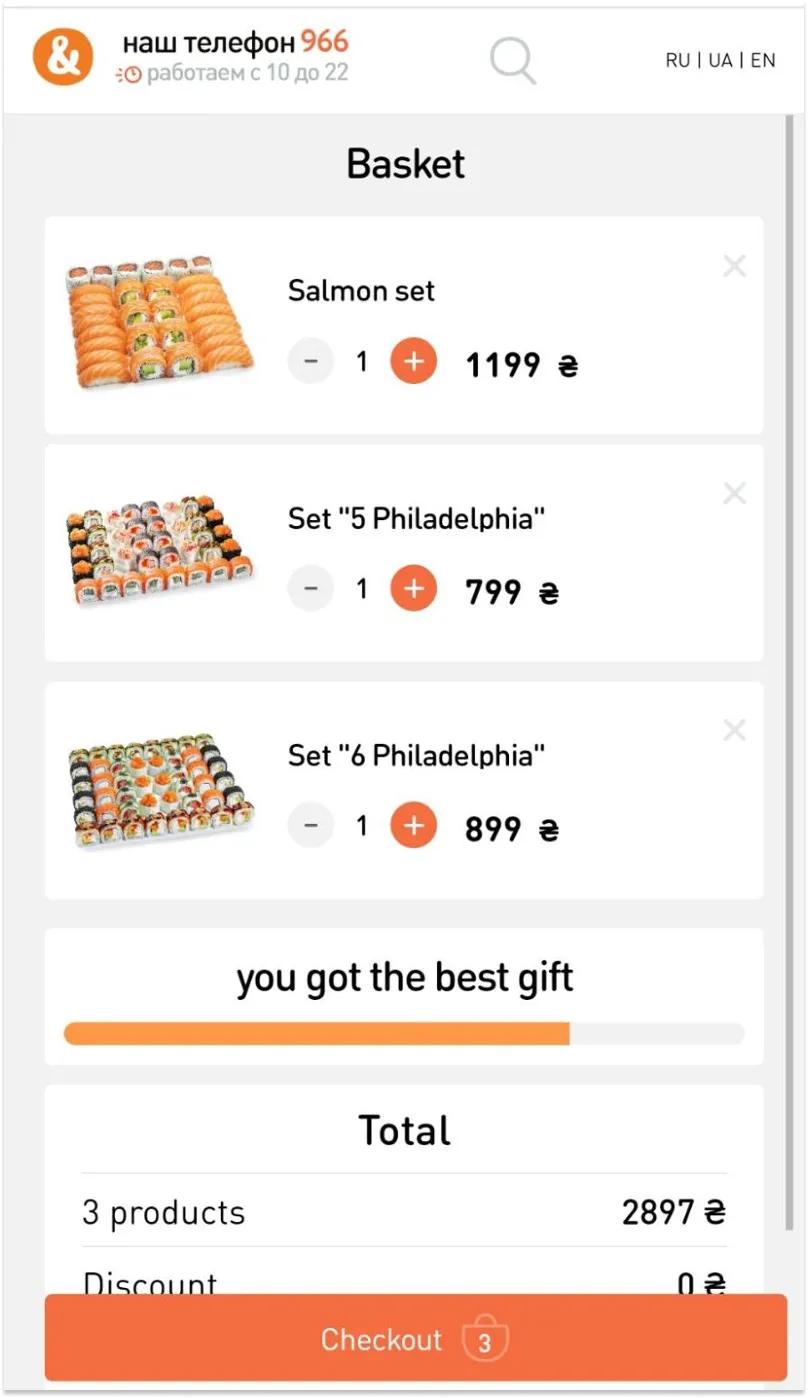Switch language to EN
The image size is (808, 1398).
click(763, 60)
